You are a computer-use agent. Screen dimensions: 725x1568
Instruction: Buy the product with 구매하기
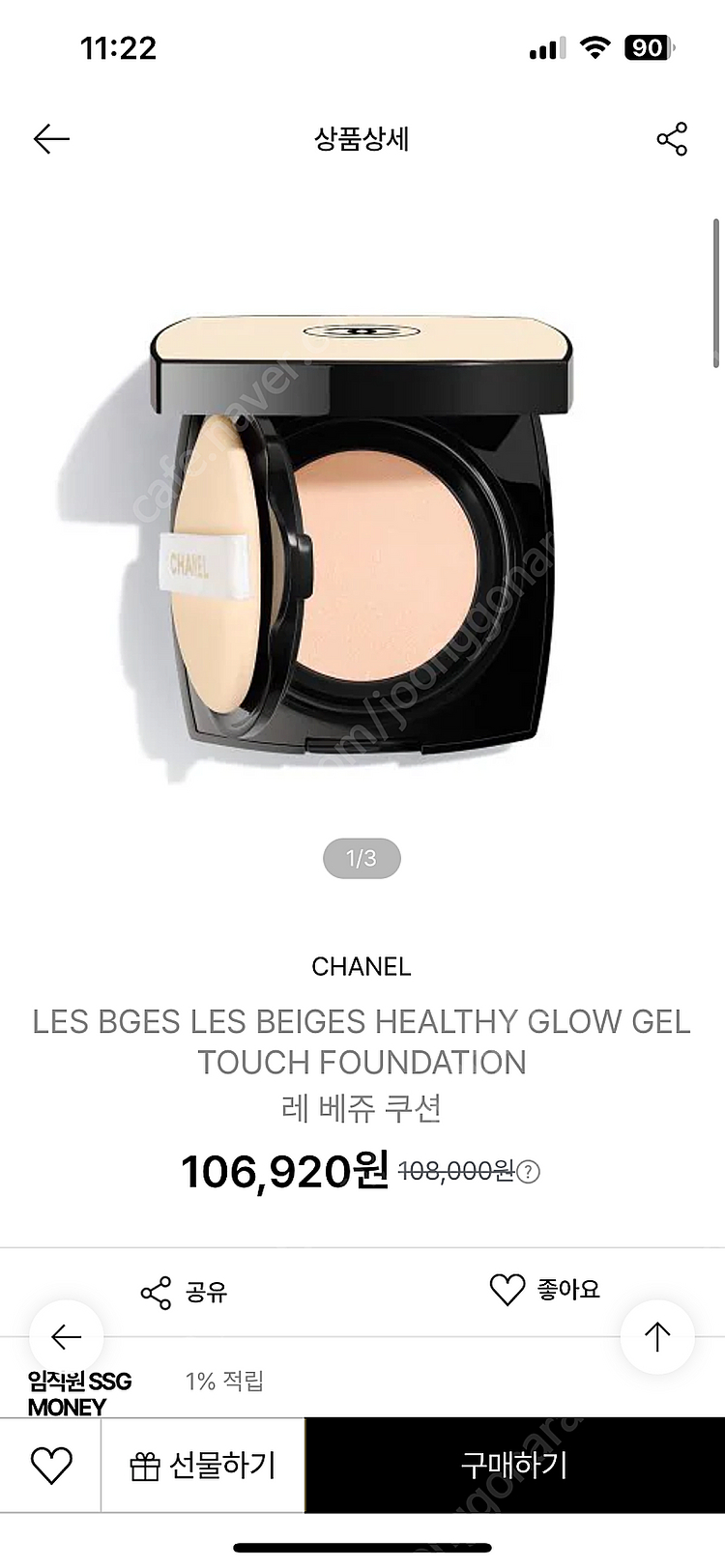(514, 1466)
